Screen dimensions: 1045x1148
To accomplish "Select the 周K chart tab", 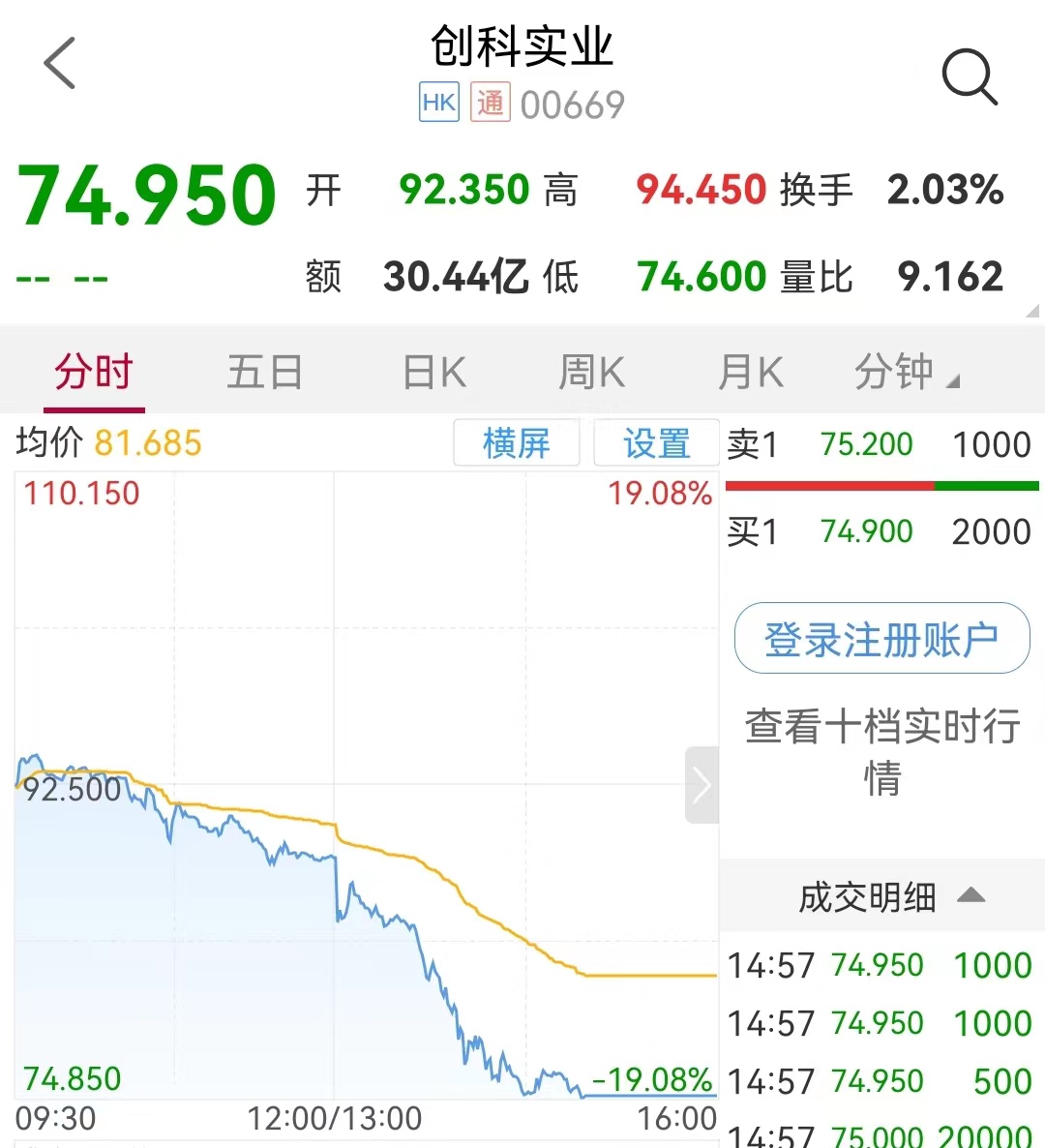I will click(591, 373).
